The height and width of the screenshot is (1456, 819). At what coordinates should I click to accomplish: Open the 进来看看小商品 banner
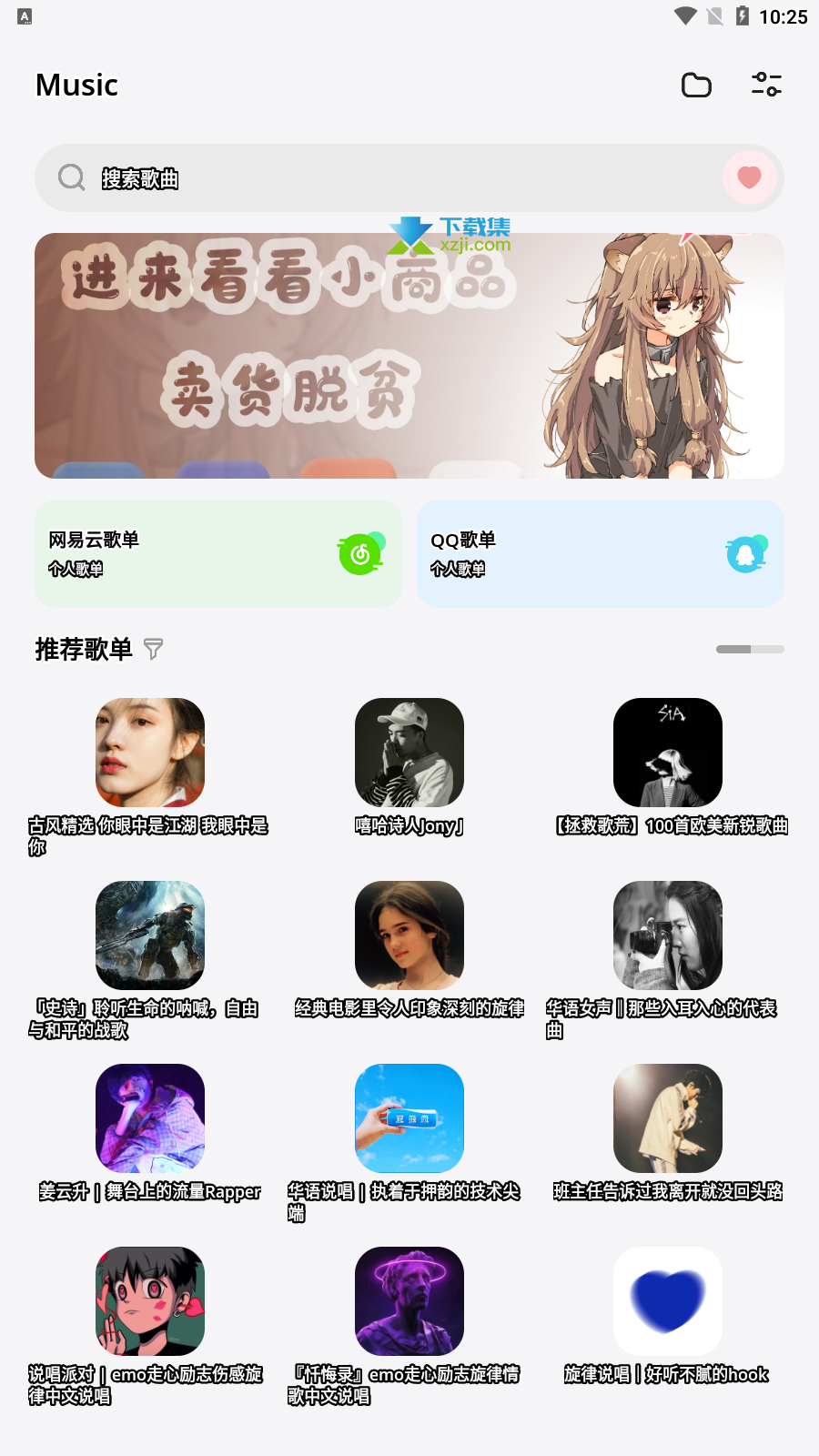tap(409, 356)
